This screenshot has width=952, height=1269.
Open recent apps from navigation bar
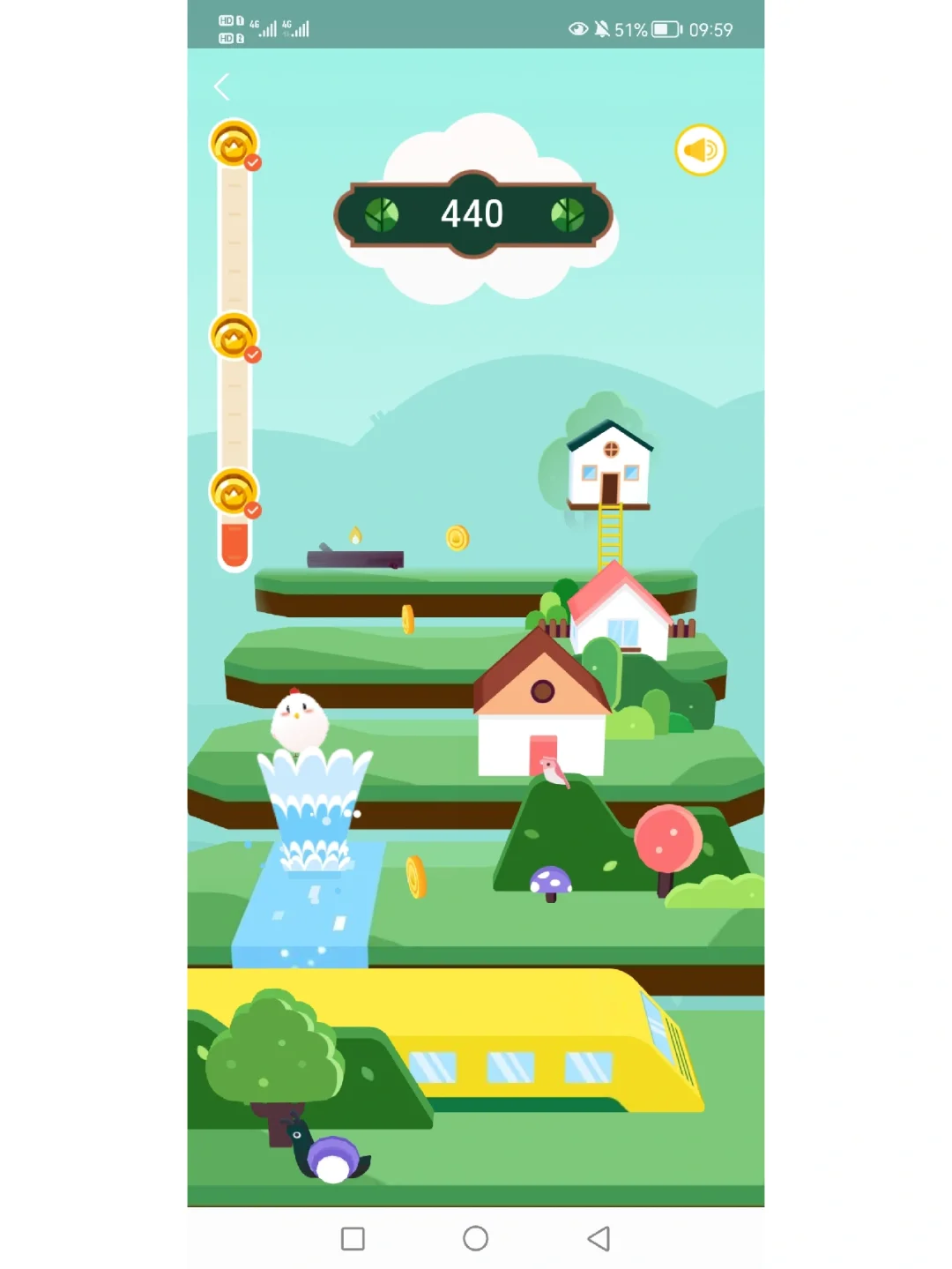353,1238
